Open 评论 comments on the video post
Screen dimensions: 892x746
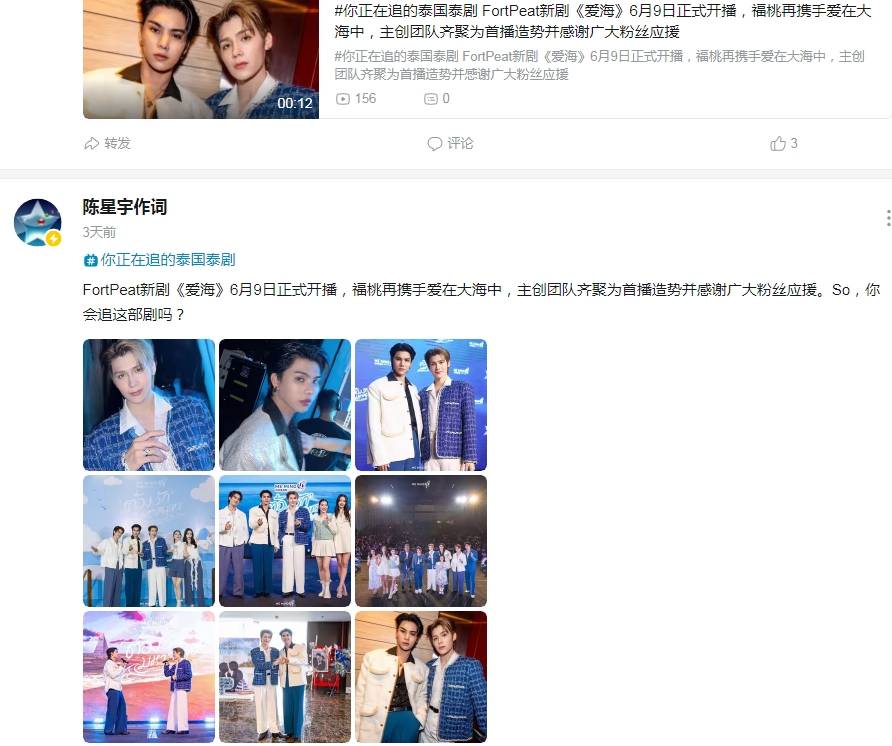[x=450, y=143]
